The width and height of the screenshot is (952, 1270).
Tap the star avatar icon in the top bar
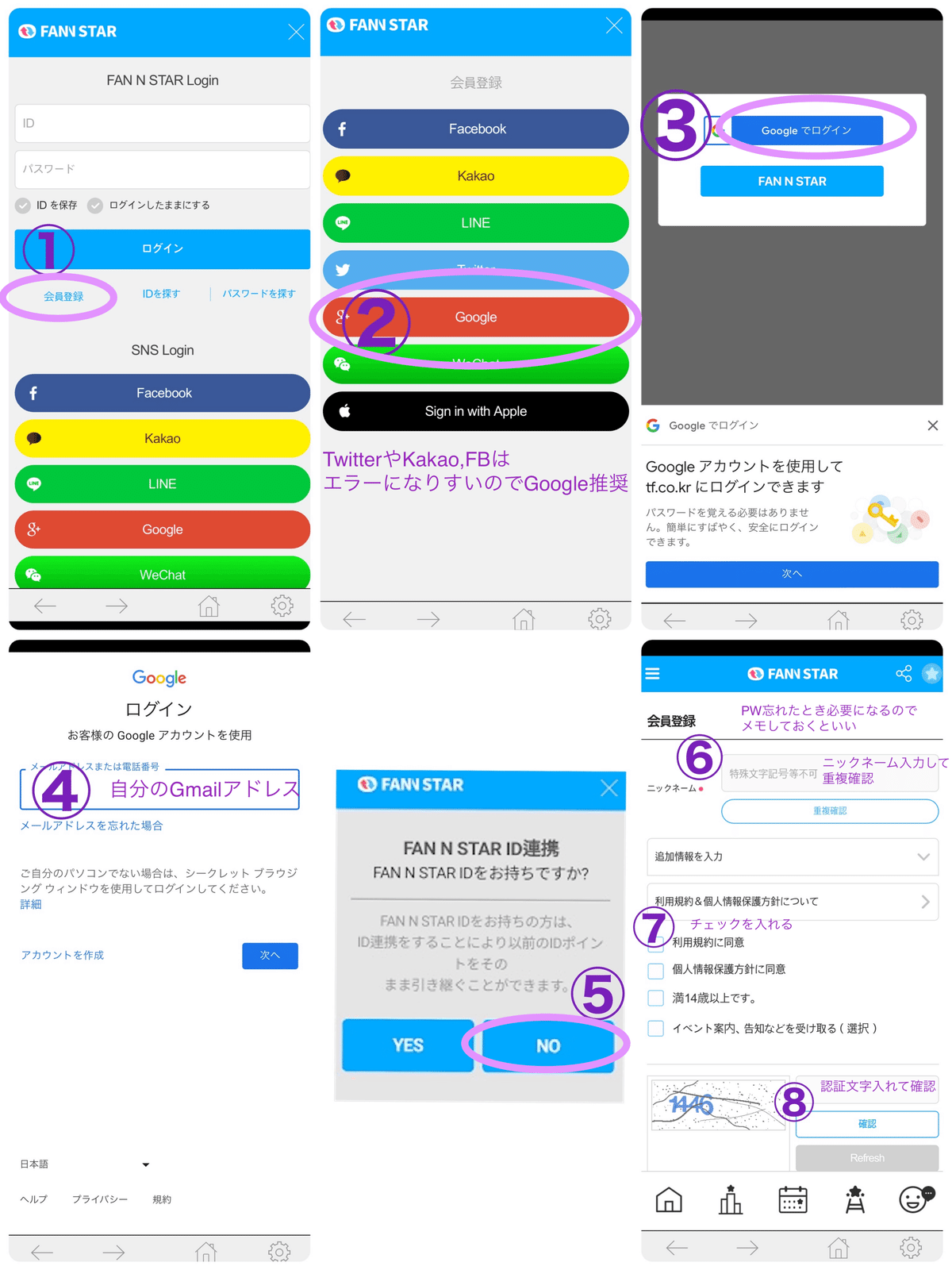tap(931, 673)
